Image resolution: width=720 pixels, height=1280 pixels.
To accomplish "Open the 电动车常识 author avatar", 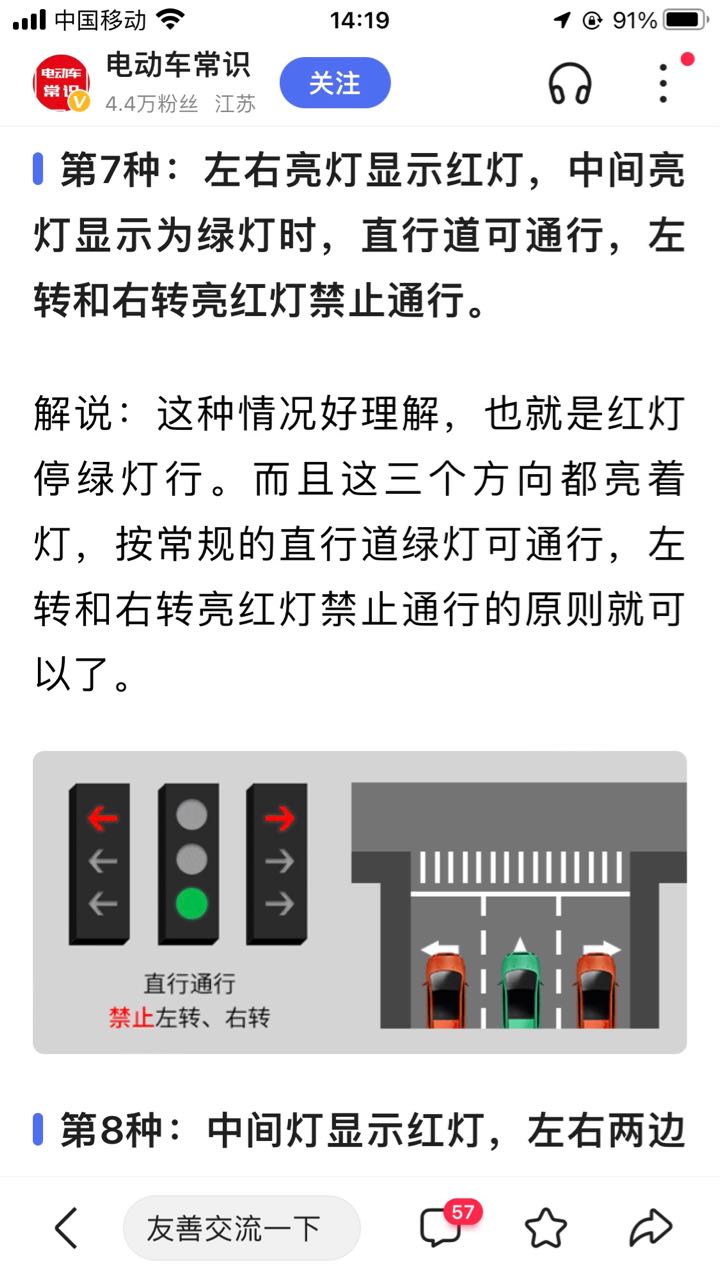I will 61,83.
